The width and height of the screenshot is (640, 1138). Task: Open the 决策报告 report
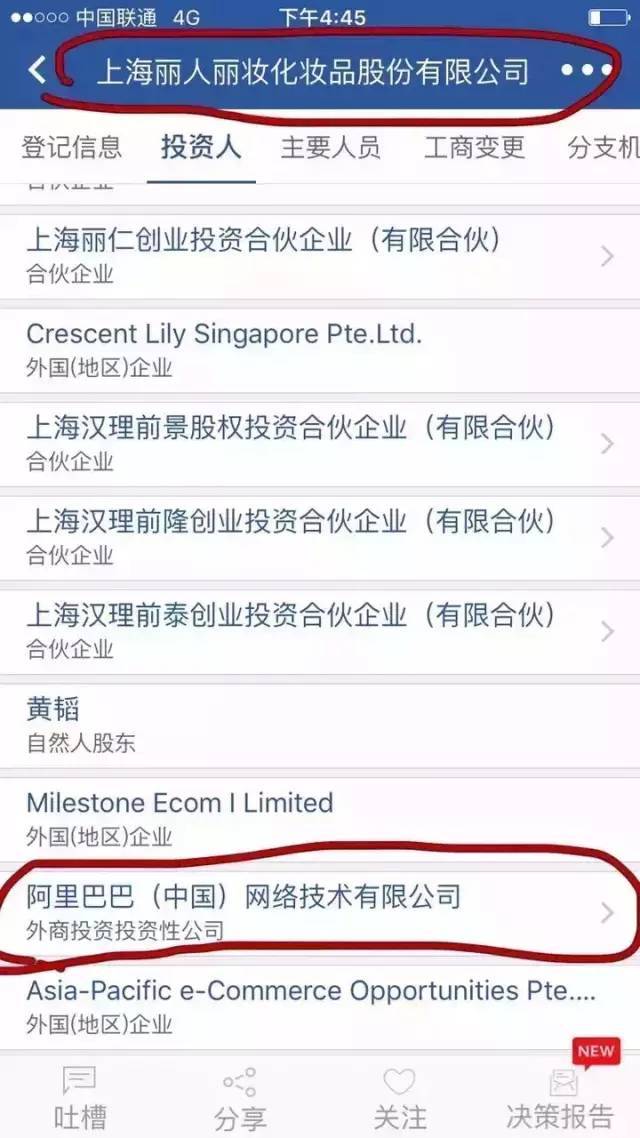pos(560,1096)
